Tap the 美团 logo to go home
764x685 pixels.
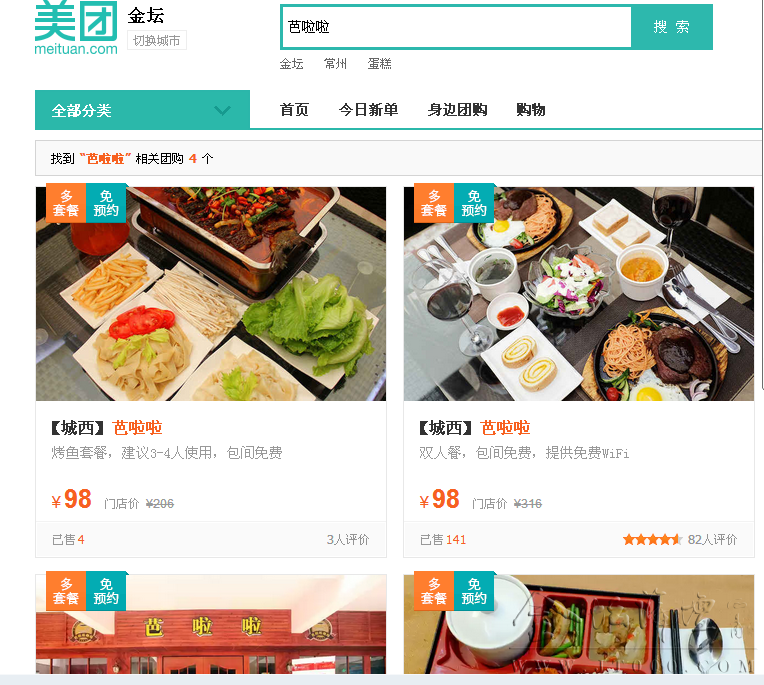click(x=75, y=27)
